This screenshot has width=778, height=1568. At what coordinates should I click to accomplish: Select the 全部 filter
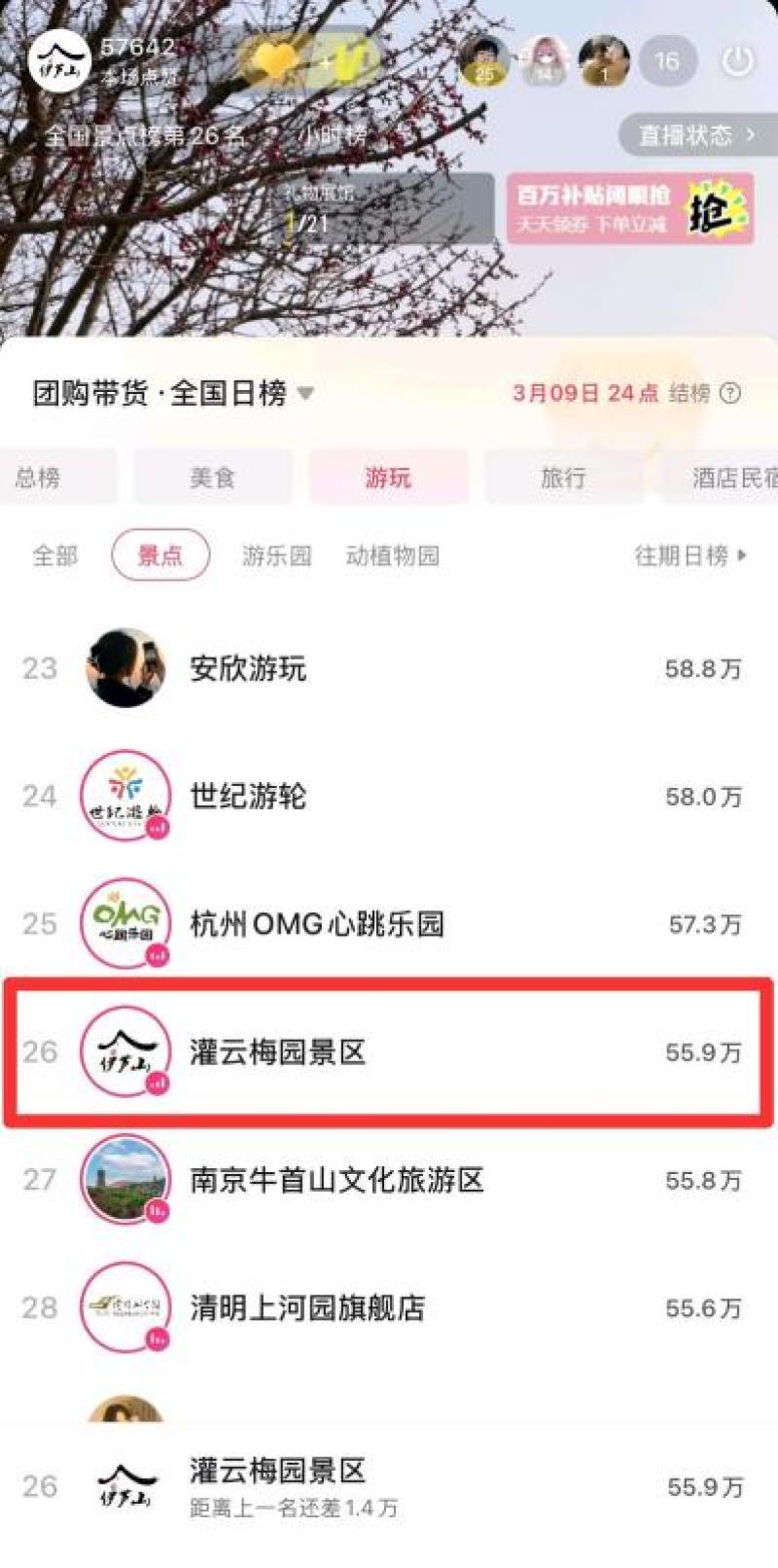click(54, 555)
